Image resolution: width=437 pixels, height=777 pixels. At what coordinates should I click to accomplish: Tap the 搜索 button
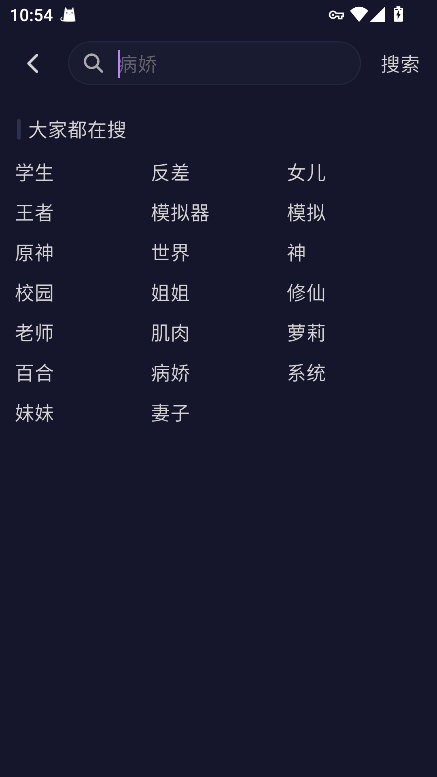pos(400,64)
